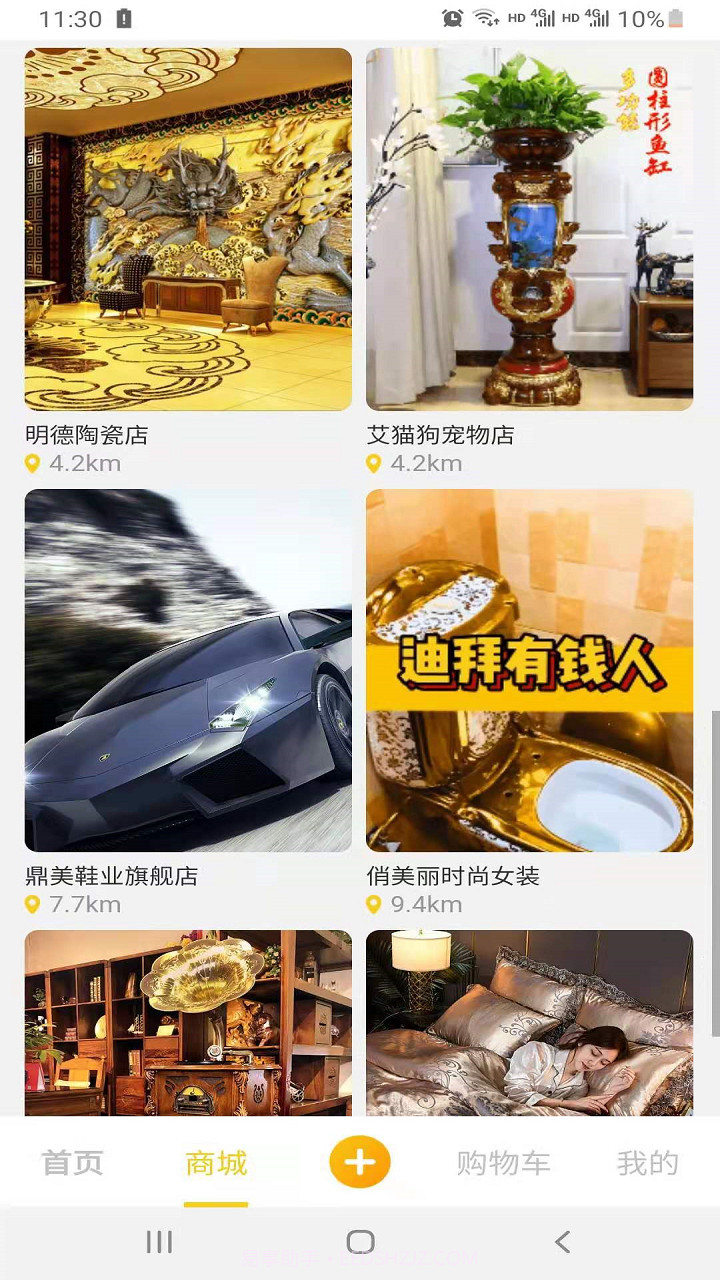
Task: Tap the location pin under 鼎美鞋业旗舰店
Action: pyautogui.click(x=31, y=904)
